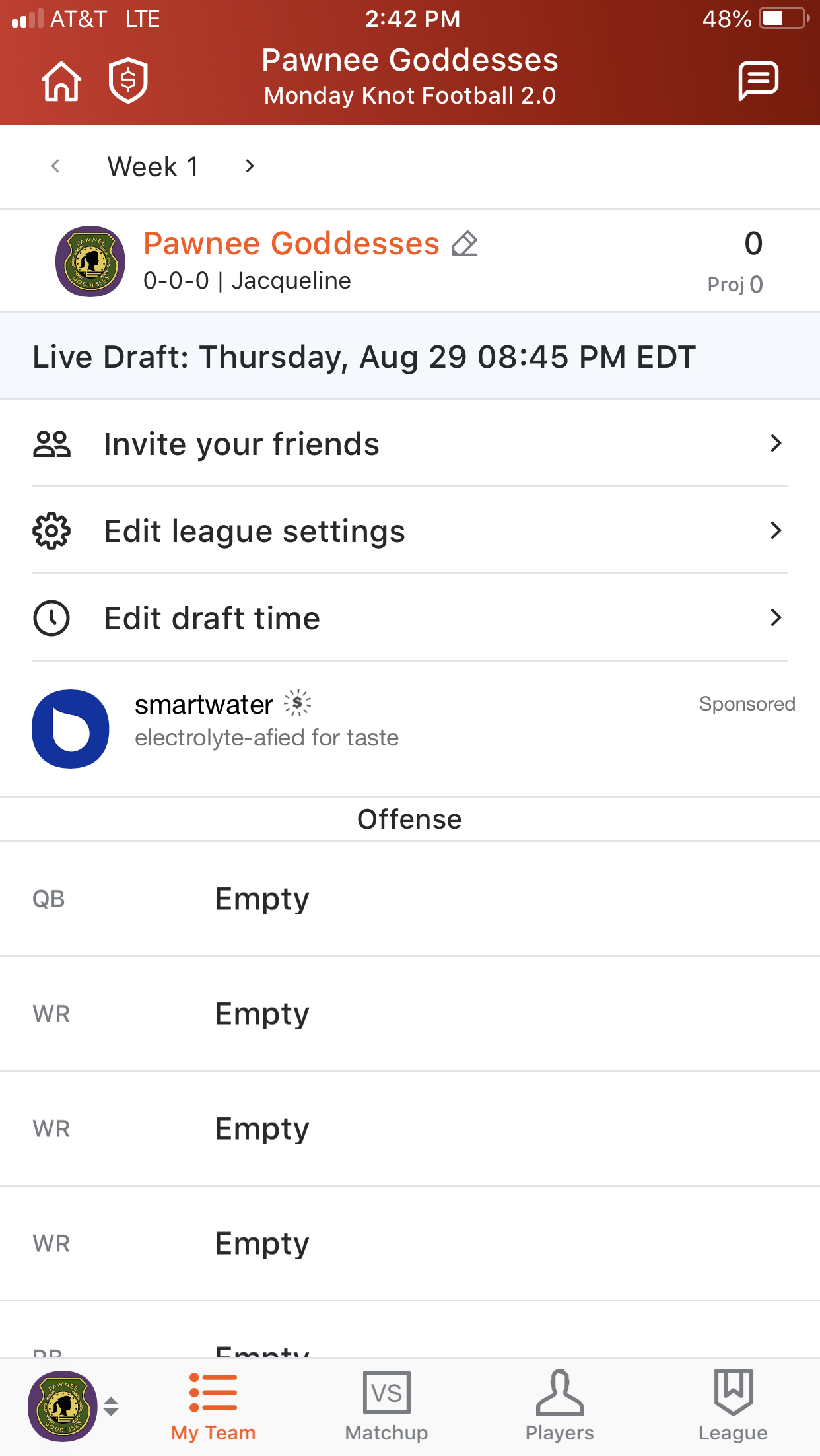Open the dollar shield icon
820x1456 pixels.
pyautogui.click(x=128, y=81)
